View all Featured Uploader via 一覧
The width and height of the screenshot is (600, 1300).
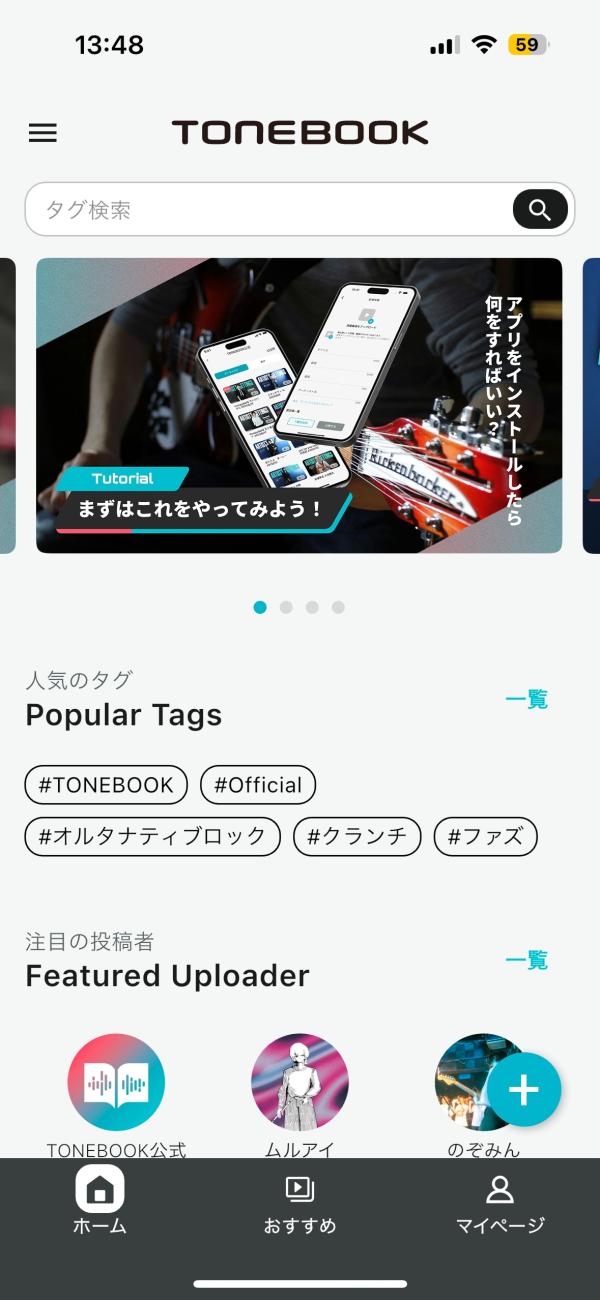tap(526, 961)
